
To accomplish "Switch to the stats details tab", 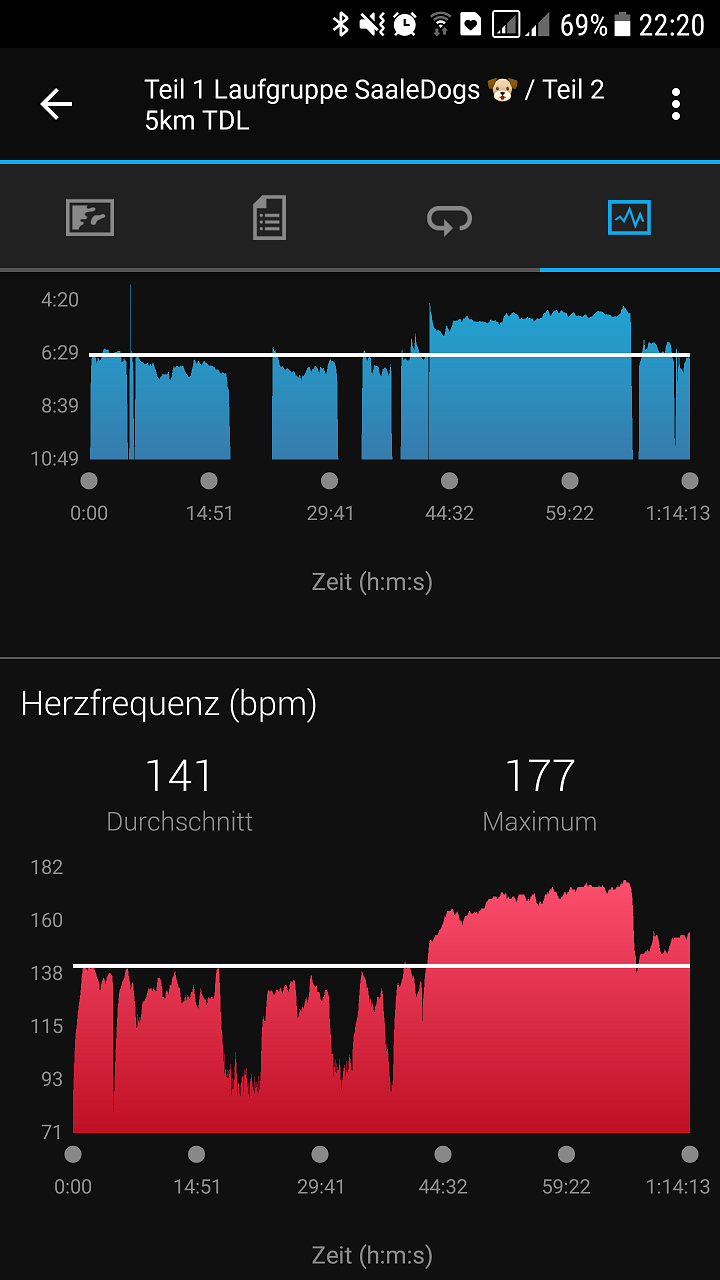I will click(269, 217).
